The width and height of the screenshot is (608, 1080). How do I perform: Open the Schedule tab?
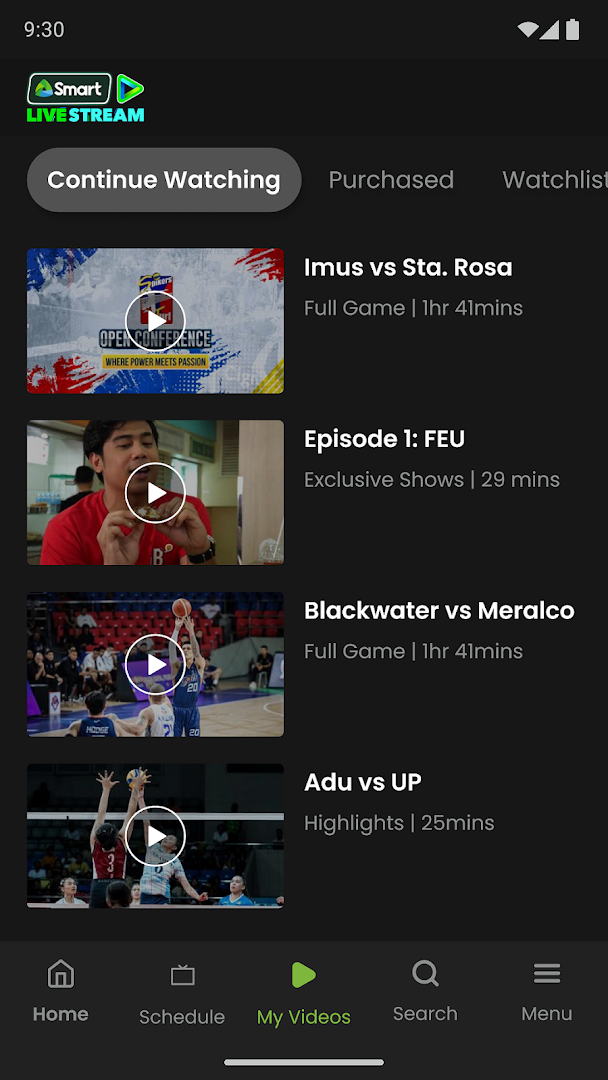[x=182, y=993]
